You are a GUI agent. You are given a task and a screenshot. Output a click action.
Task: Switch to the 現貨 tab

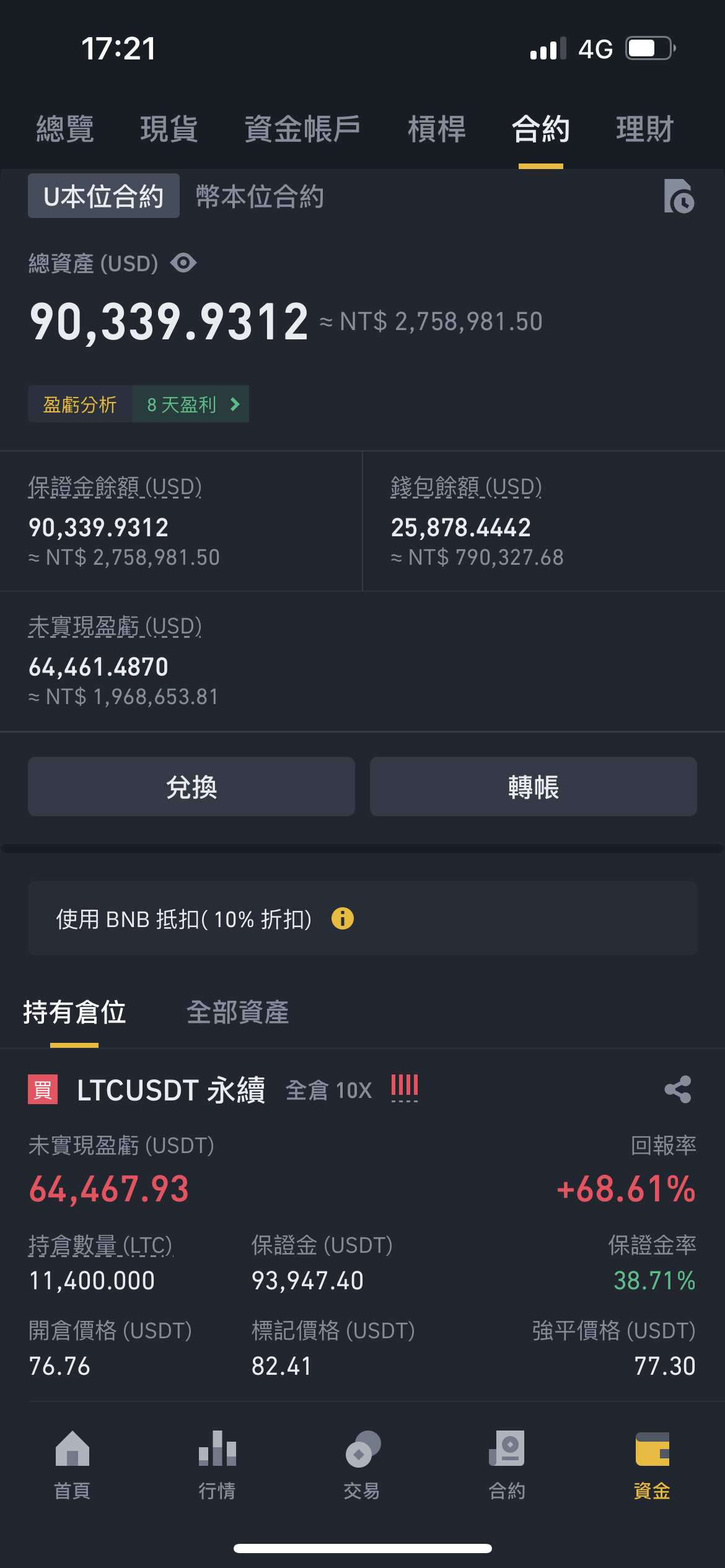pos(169,129)
